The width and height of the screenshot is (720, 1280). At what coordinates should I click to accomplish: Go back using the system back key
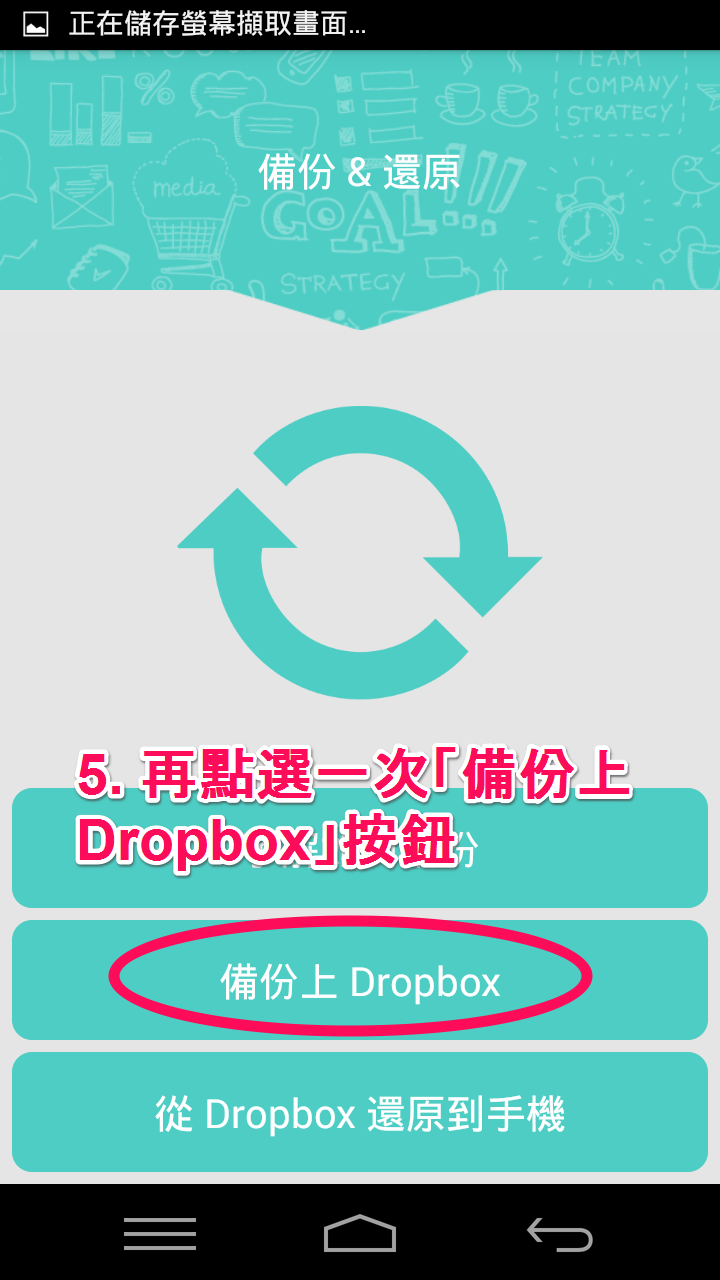tap(560, 1235)
